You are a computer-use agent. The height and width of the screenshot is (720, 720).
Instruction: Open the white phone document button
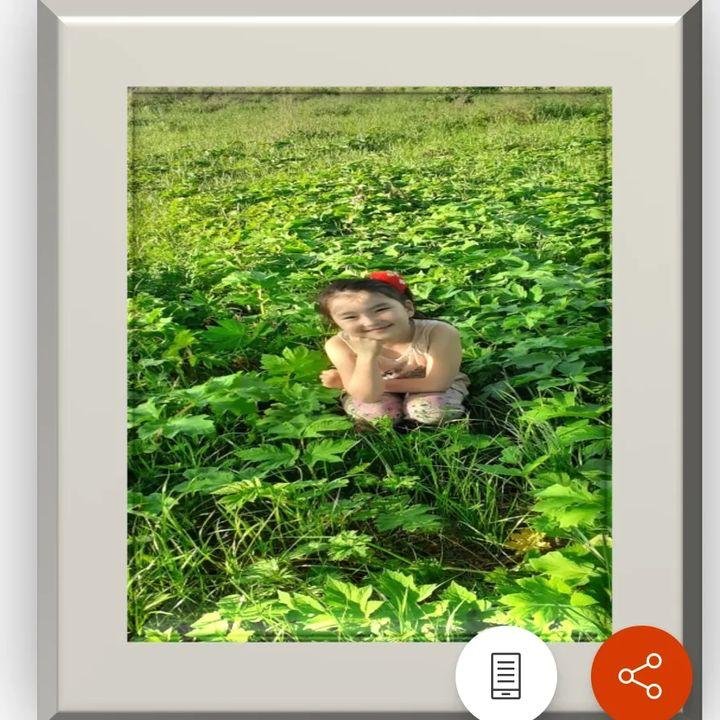click(506, 675)
